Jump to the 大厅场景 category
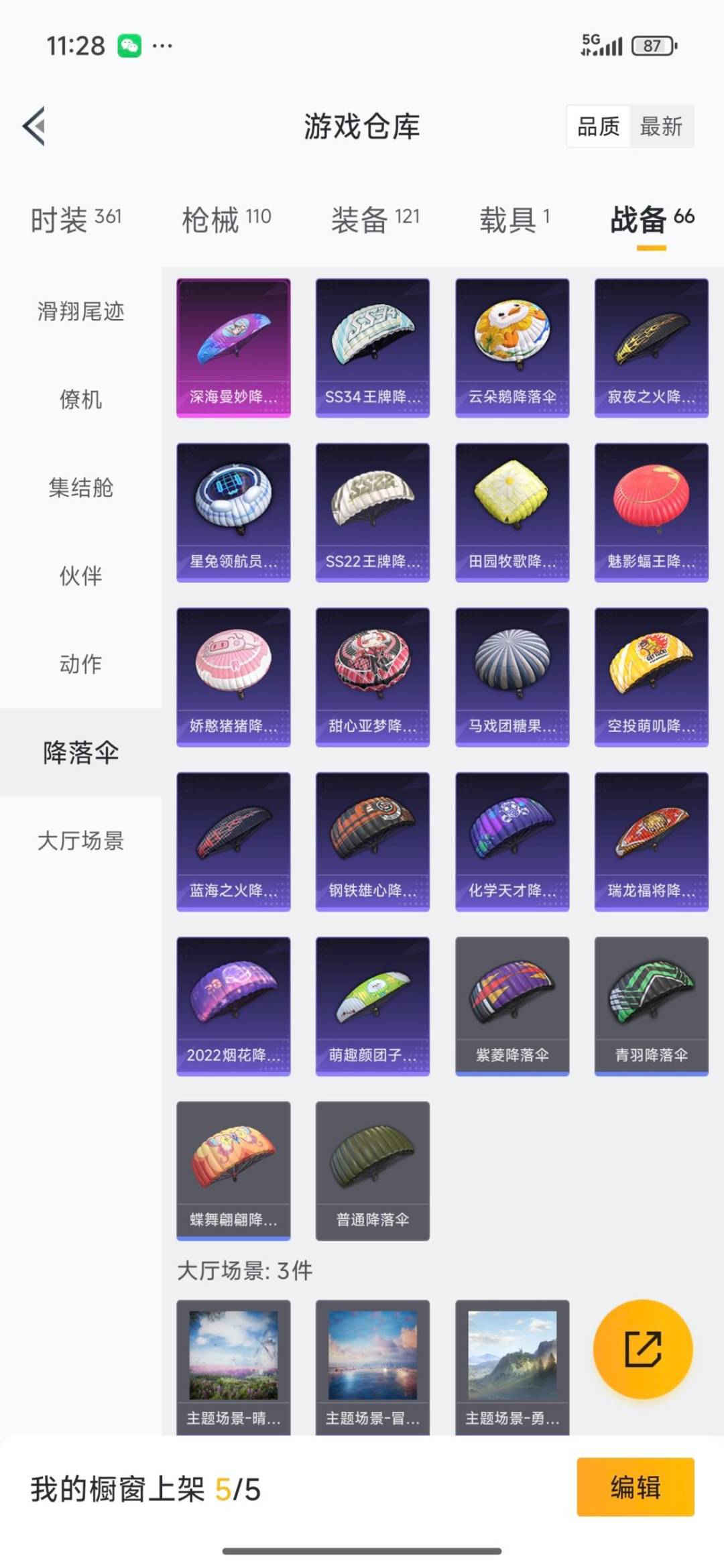 (80, 840)
